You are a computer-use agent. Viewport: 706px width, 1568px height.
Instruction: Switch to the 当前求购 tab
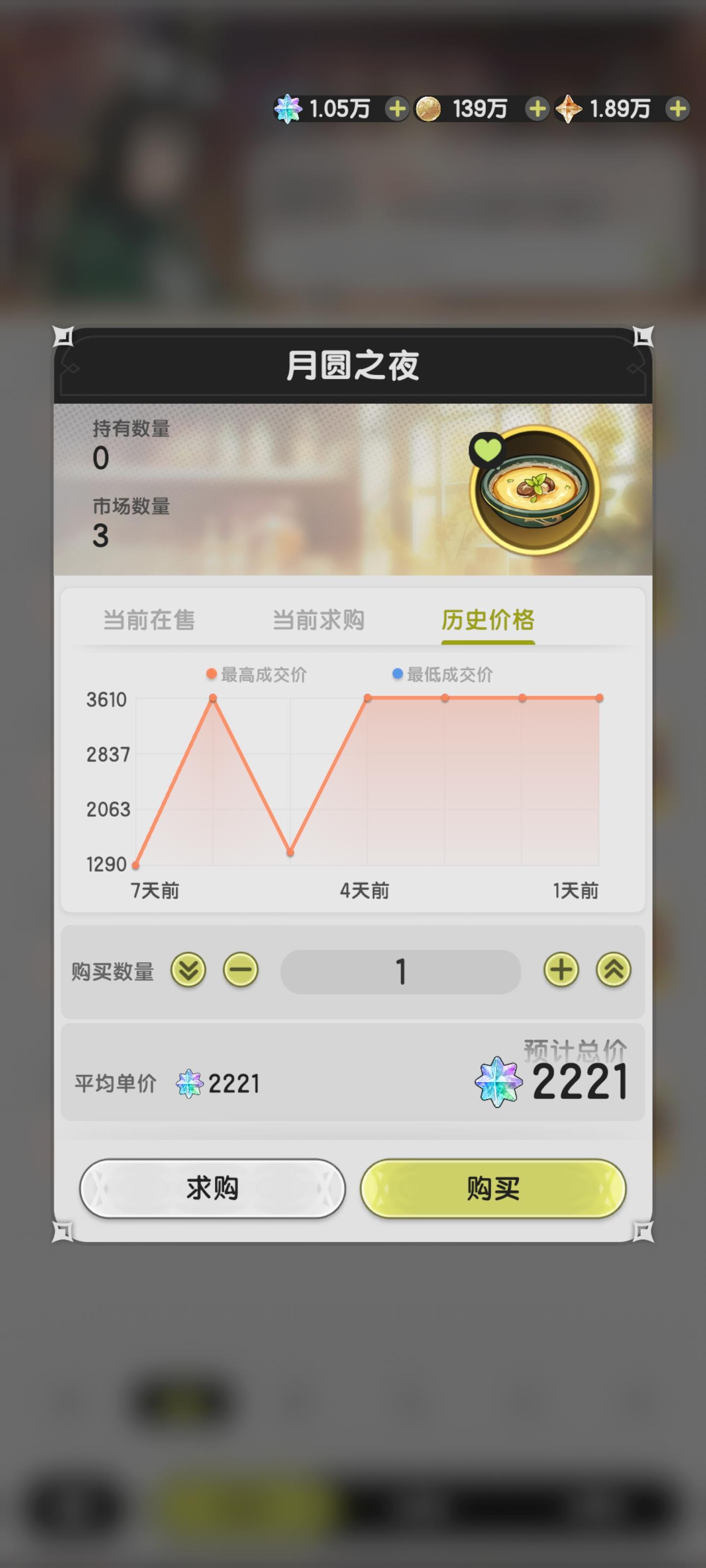pos(318,621)
